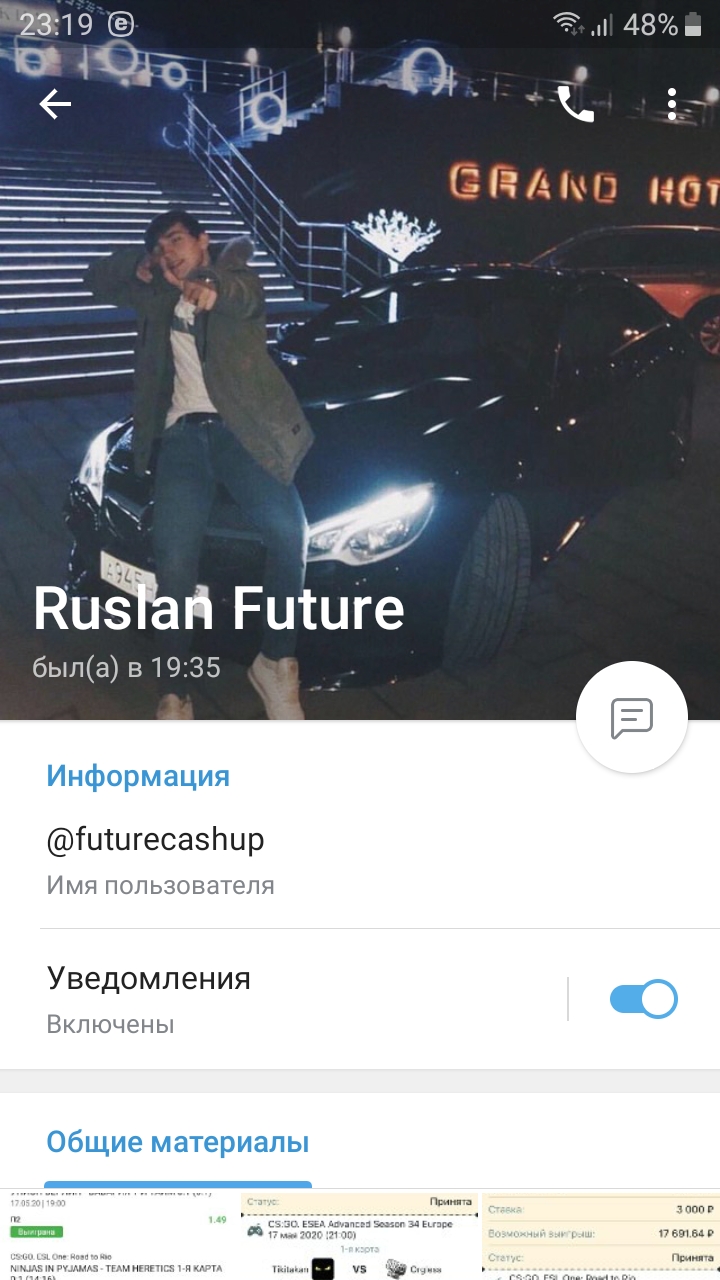
Task: Turn off the notifications switch
Action: point(644,999)
